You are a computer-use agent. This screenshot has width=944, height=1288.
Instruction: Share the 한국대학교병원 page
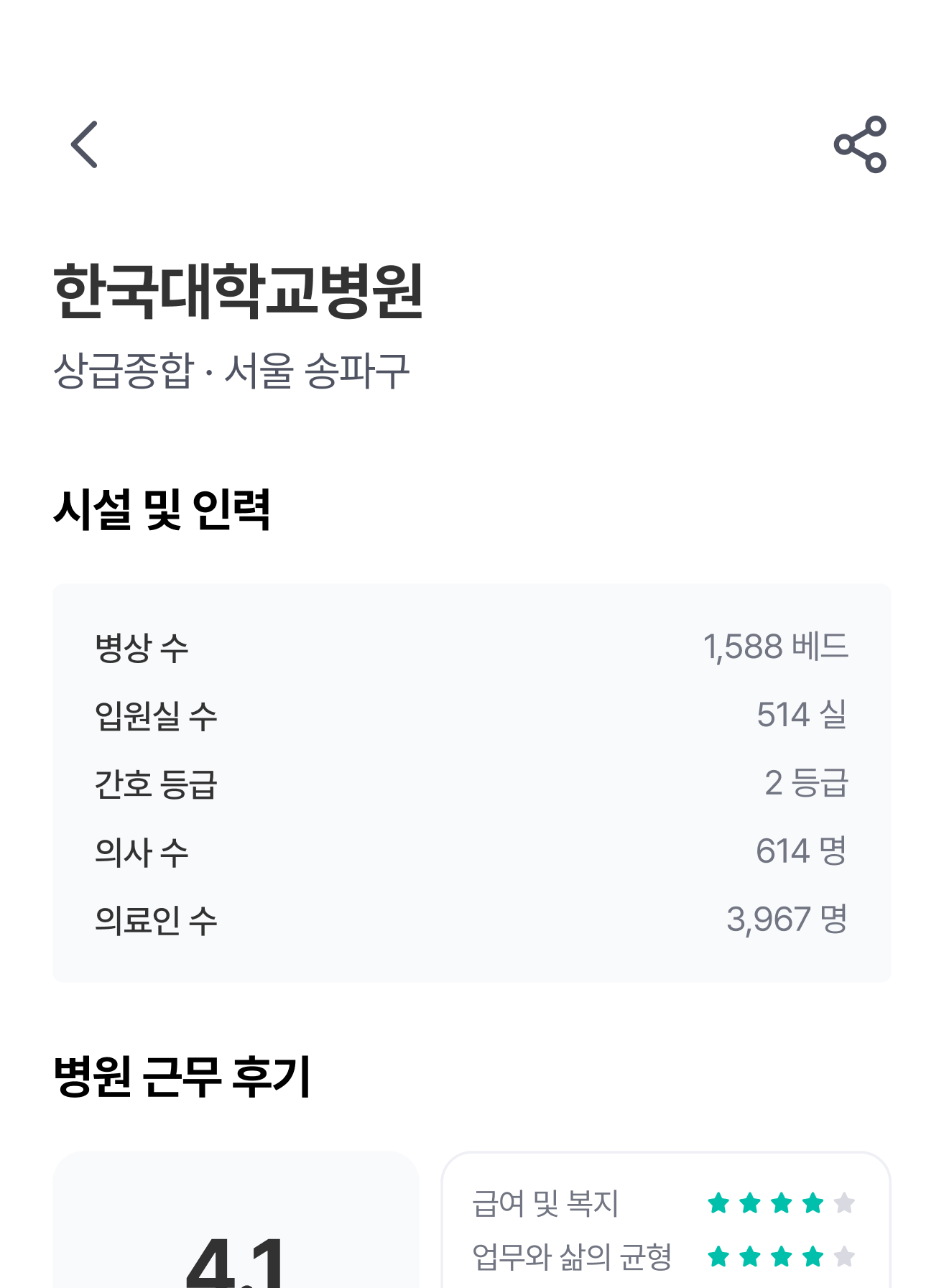(860, 144)
